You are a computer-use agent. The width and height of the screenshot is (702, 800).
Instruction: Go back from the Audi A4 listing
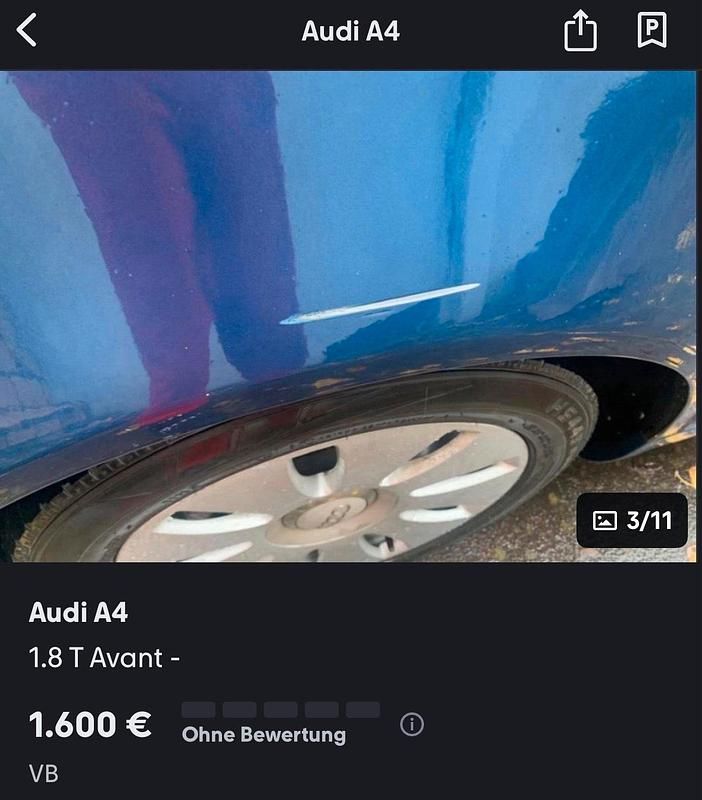(27, 31)
